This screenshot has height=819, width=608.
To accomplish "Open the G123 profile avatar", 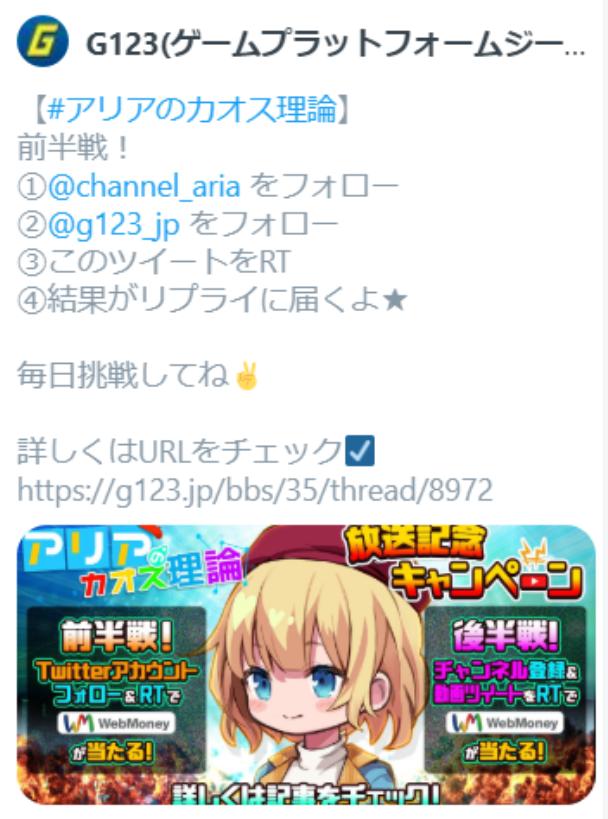I will pyautogui.click(x=42, y=41).
